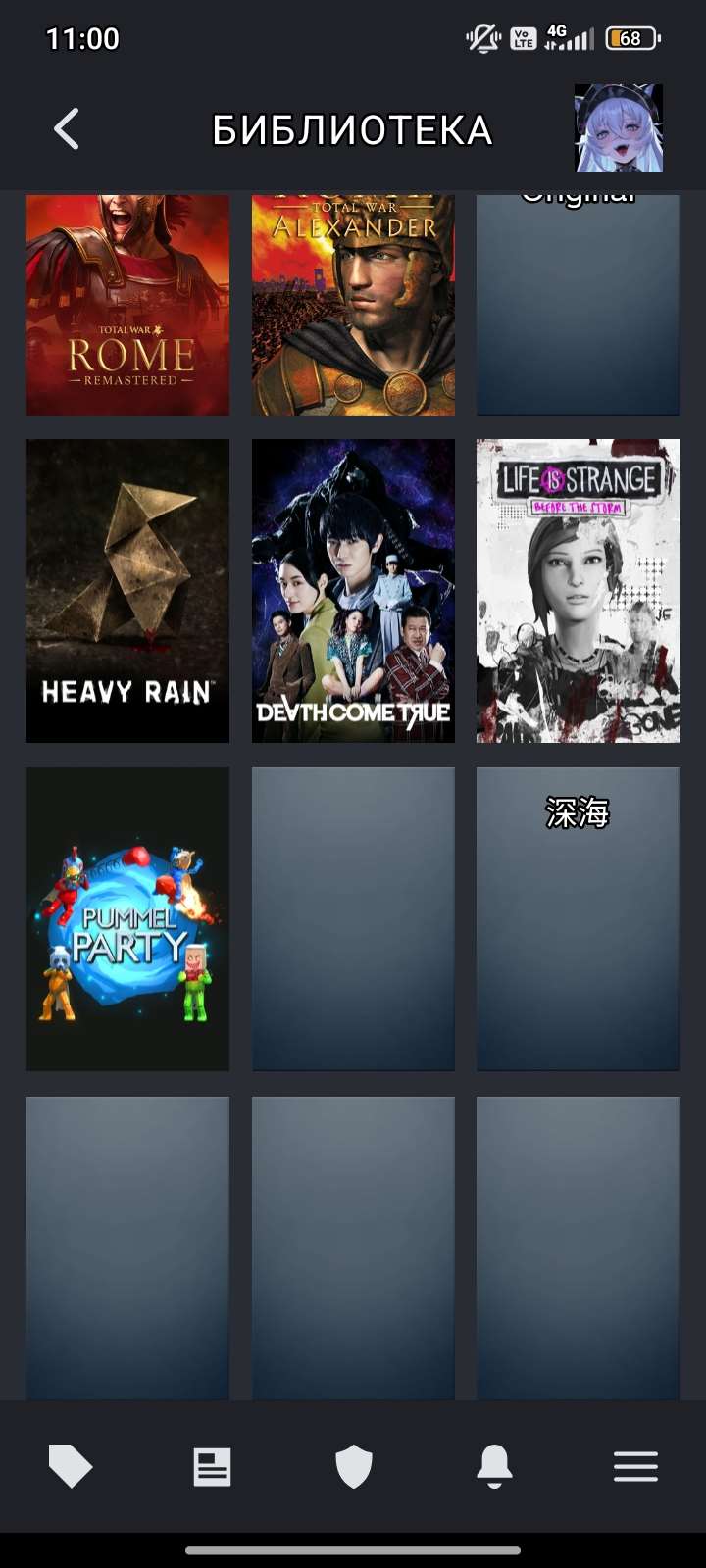Select Death Come True
Screen dimensions: 706x1568
(x=353, y=590)
